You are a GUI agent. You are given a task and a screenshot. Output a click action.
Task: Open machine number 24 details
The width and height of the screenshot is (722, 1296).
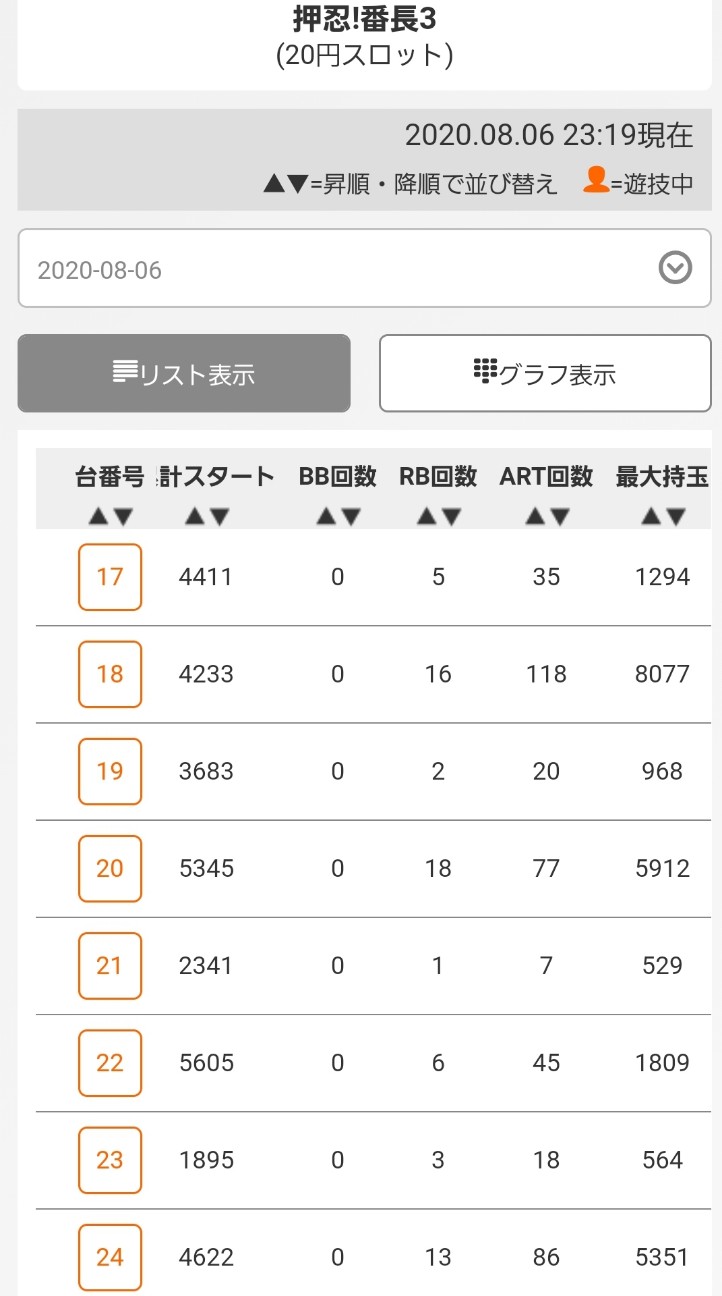pyautogui.click(x=110, y=1258)
